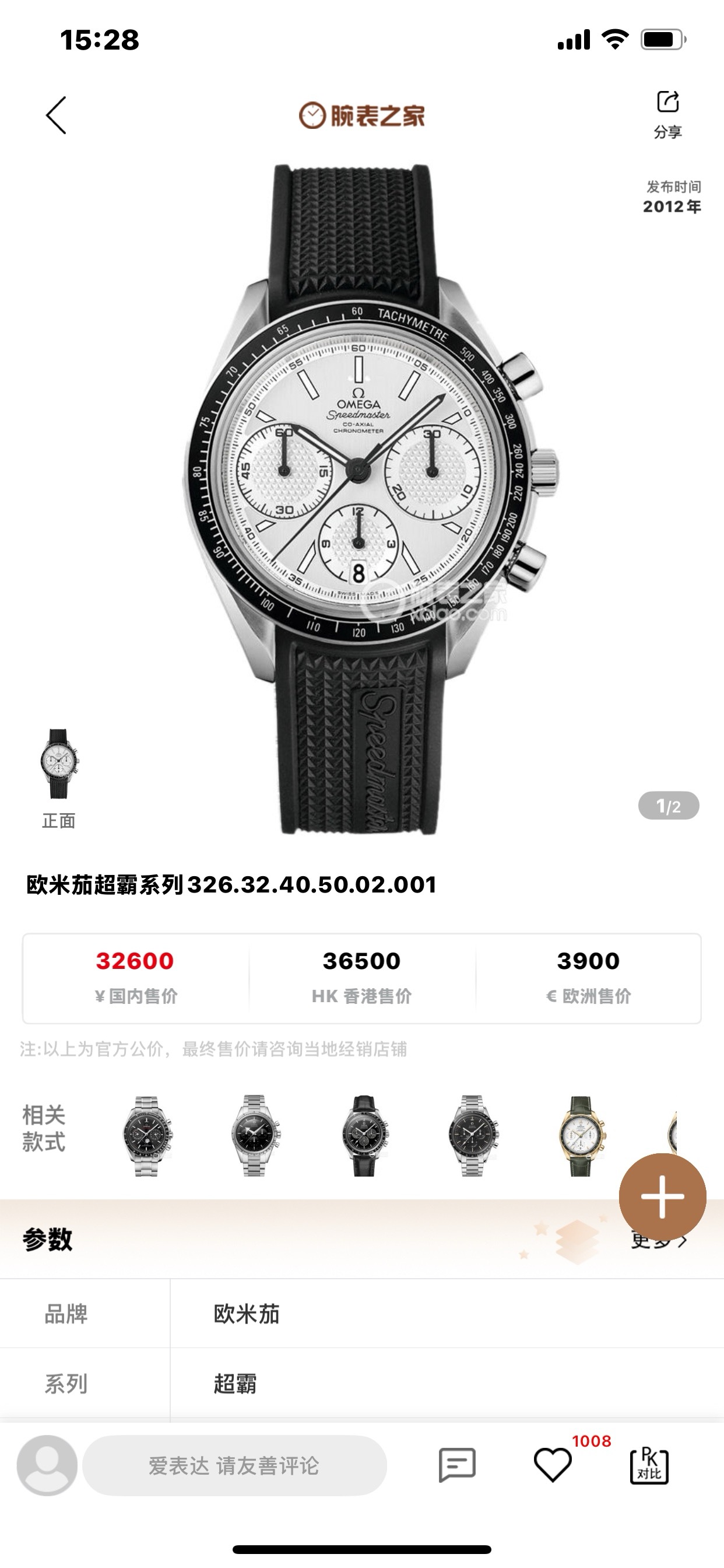Open the first related watch with moonphase dial
The width and height of the screenshot is (724, 1568).
[147, 1135]
